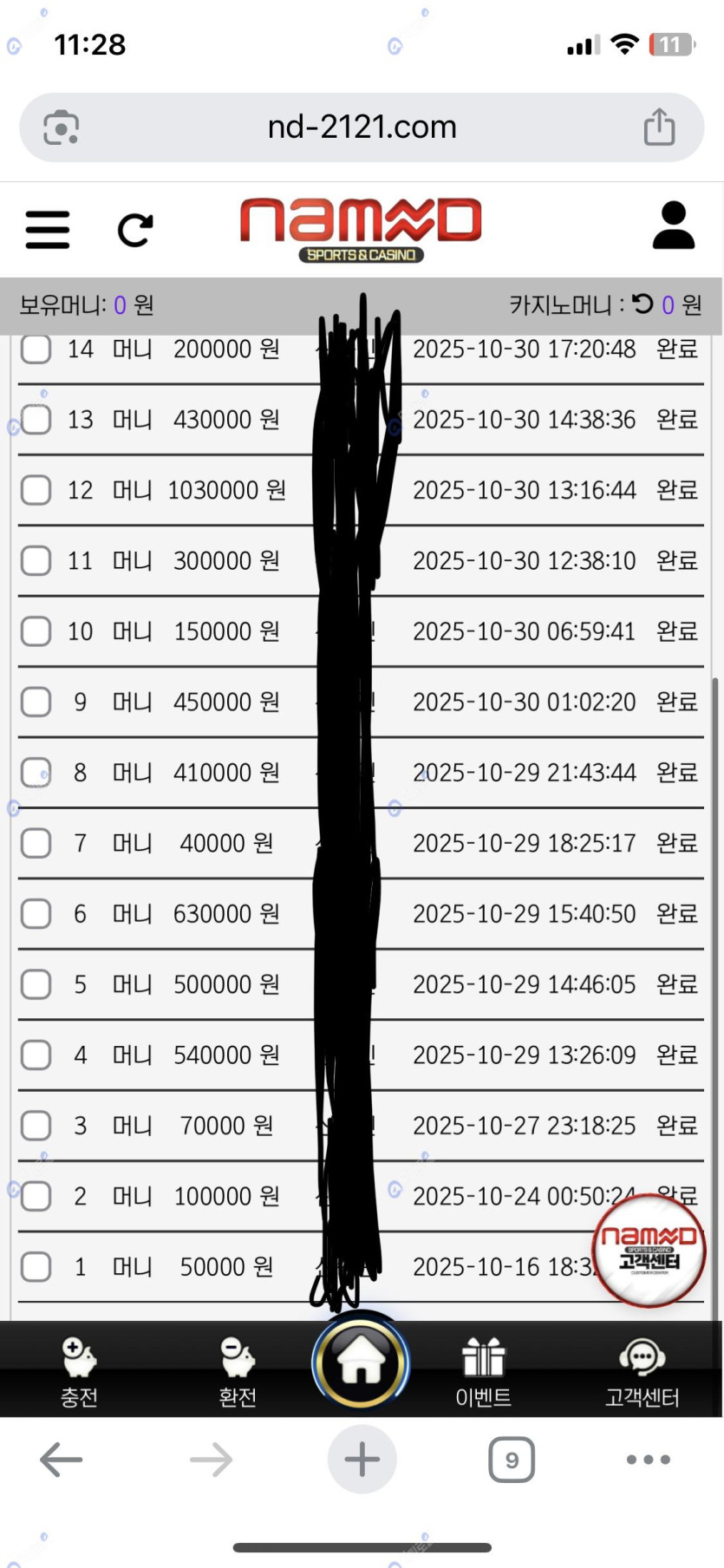
Task: Open the hamburger menu
Action: pos(48,230)
